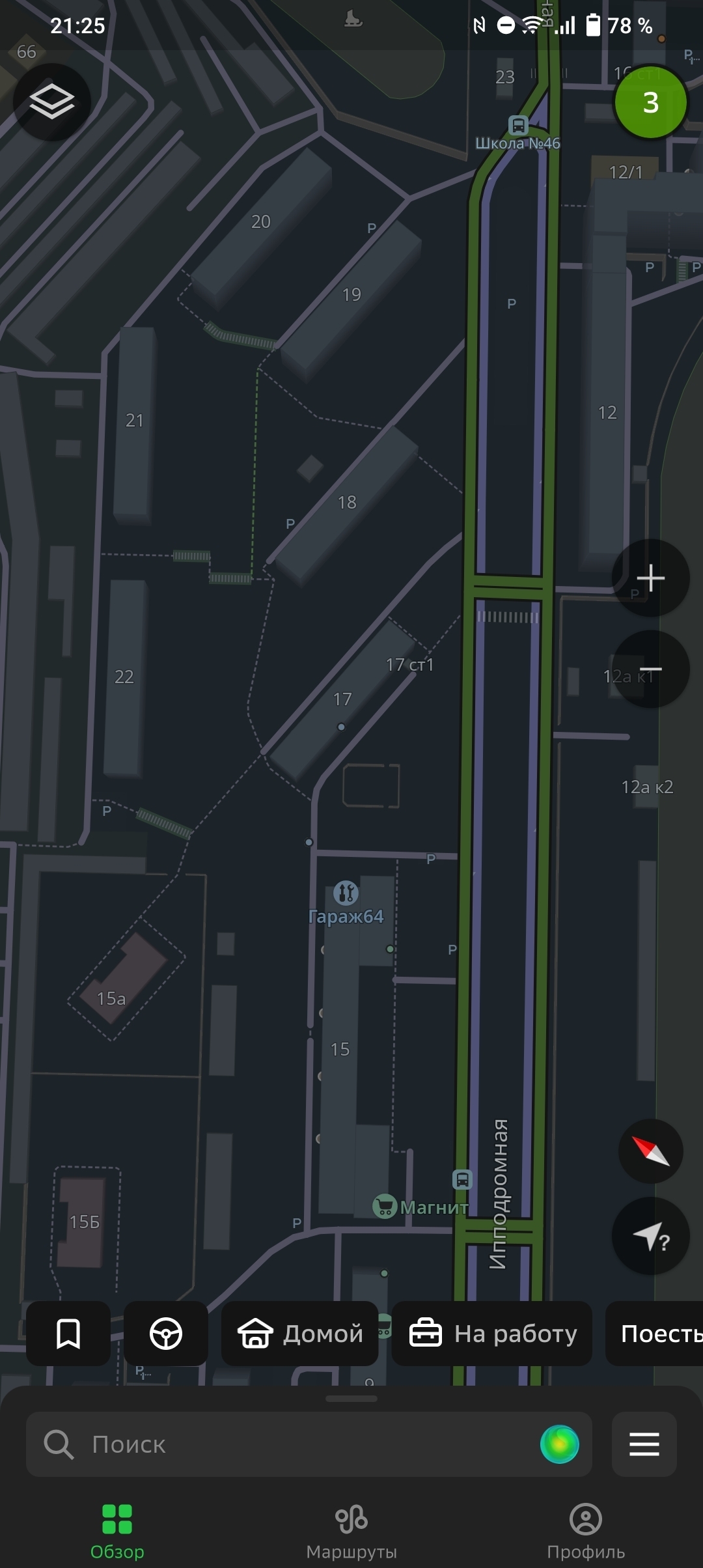Focus the Поиск search field
The height and width of the screenshot is (1568, 703).
286,1444
